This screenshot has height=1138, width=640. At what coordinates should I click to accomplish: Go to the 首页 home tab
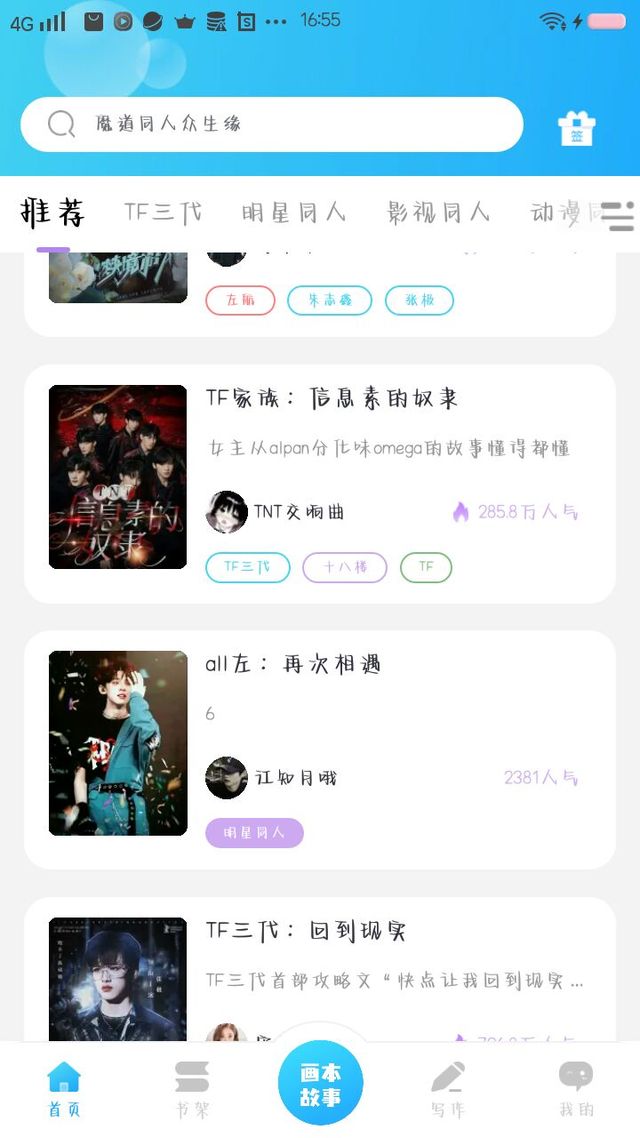(64, 1089)
